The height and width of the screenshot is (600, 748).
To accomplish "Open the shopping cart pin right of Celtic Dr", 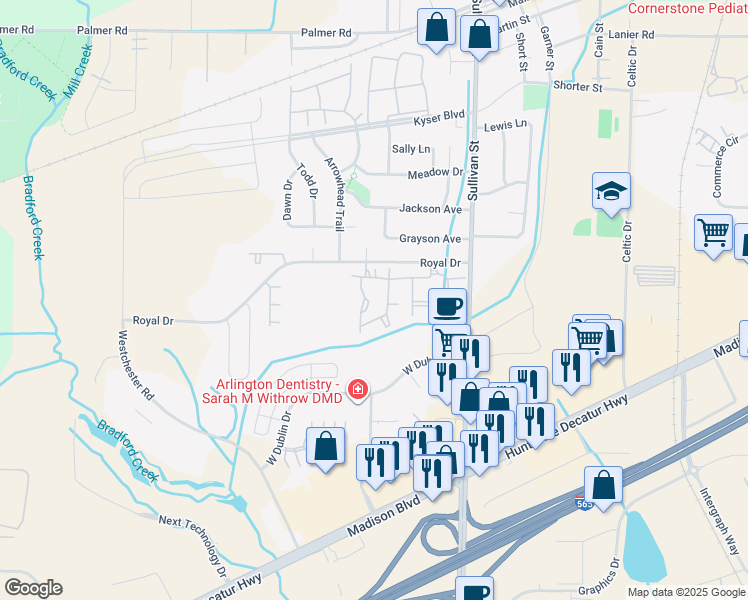I will click(x=714, y=236).
